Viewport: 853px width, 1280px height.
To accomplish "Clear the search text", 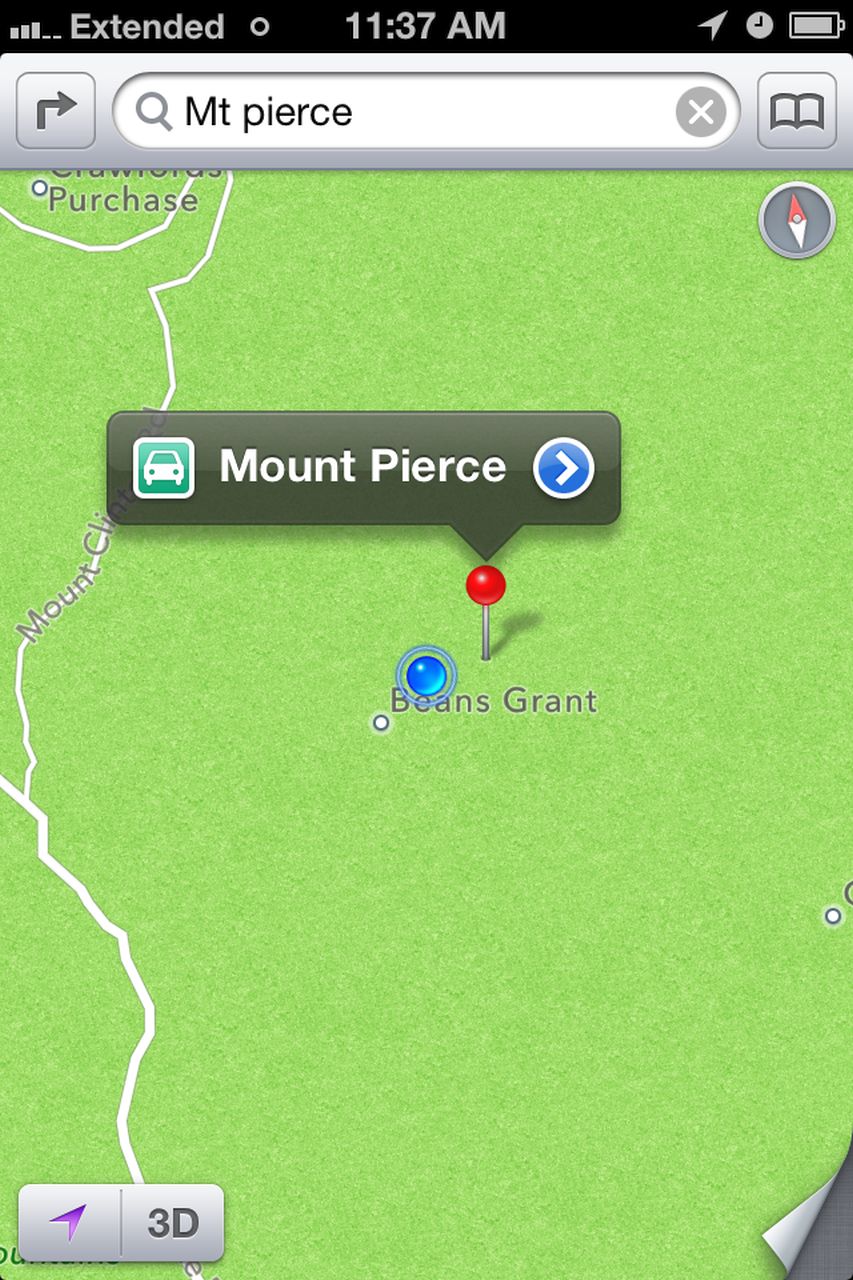I will [x=700, y=113].
